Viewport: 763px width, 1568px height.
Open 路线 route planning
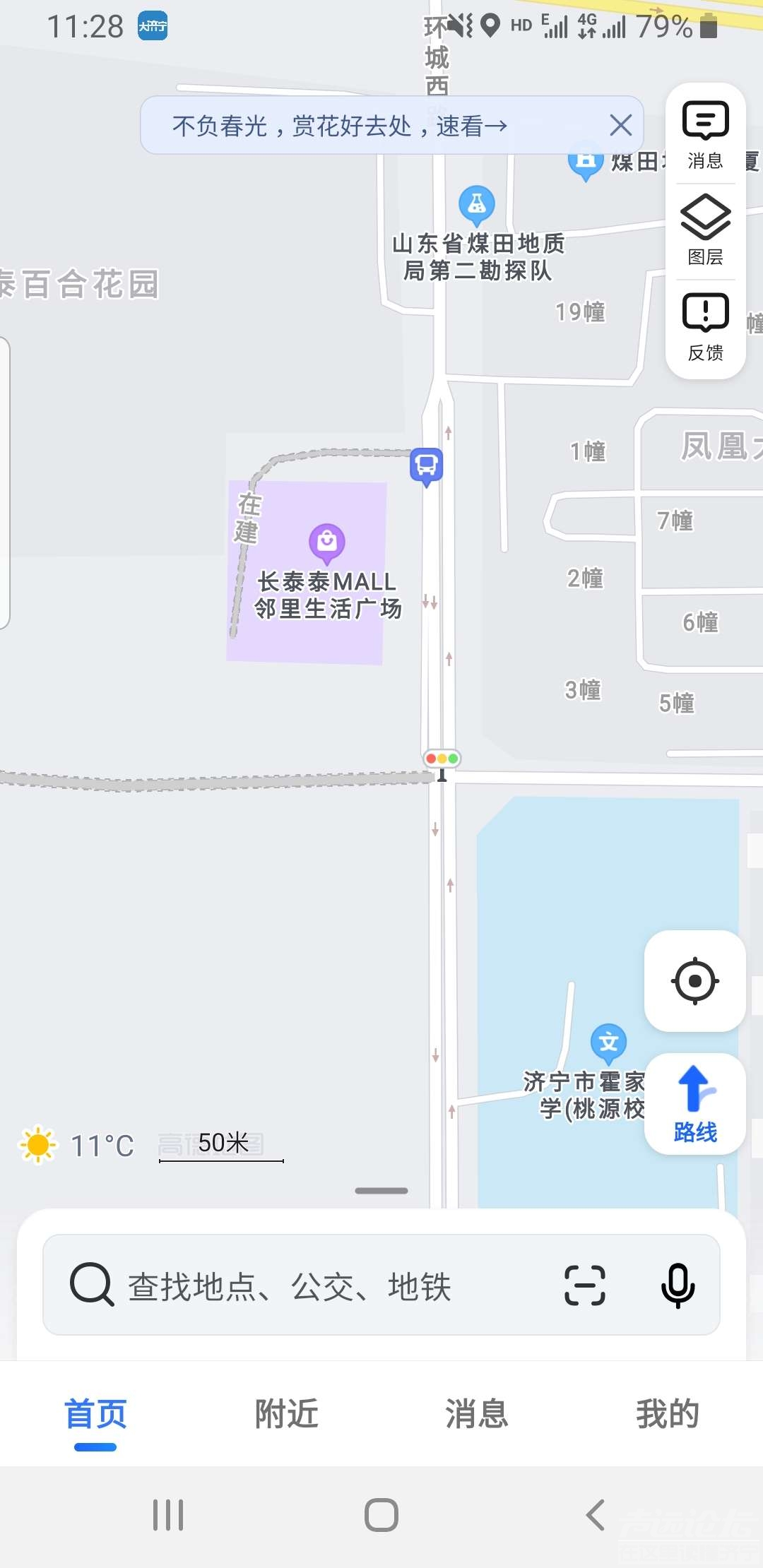tap(695, 1104)
